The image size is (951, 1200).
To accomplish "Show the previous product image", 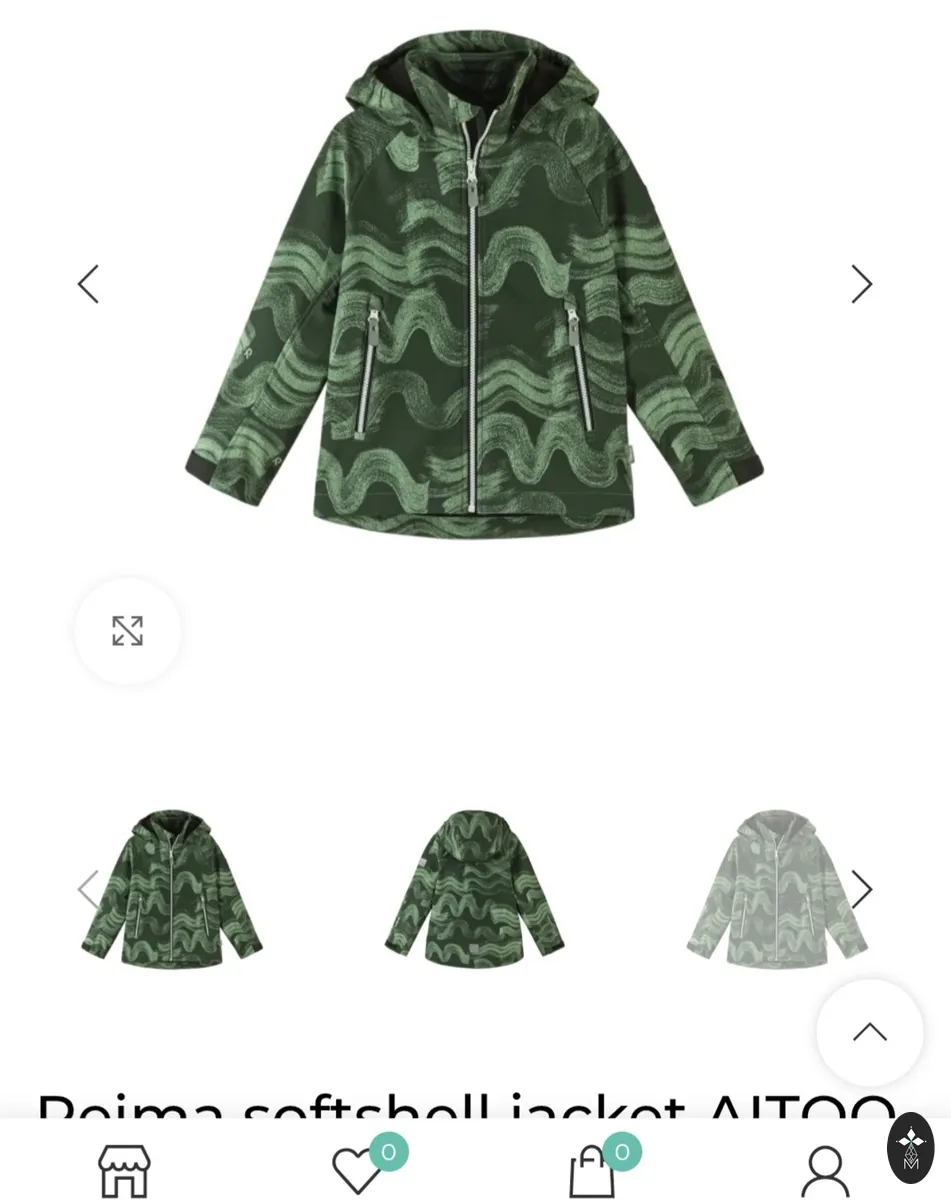I will 88,284.
